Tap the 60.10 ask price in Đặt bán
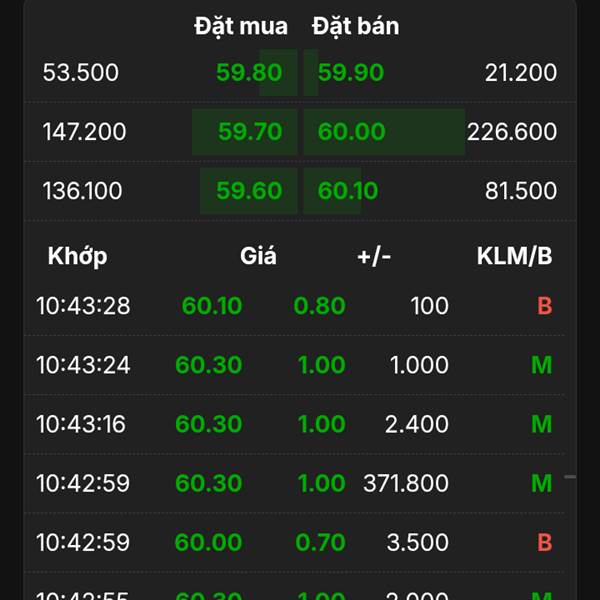600x600 pixels. point(348,191)
